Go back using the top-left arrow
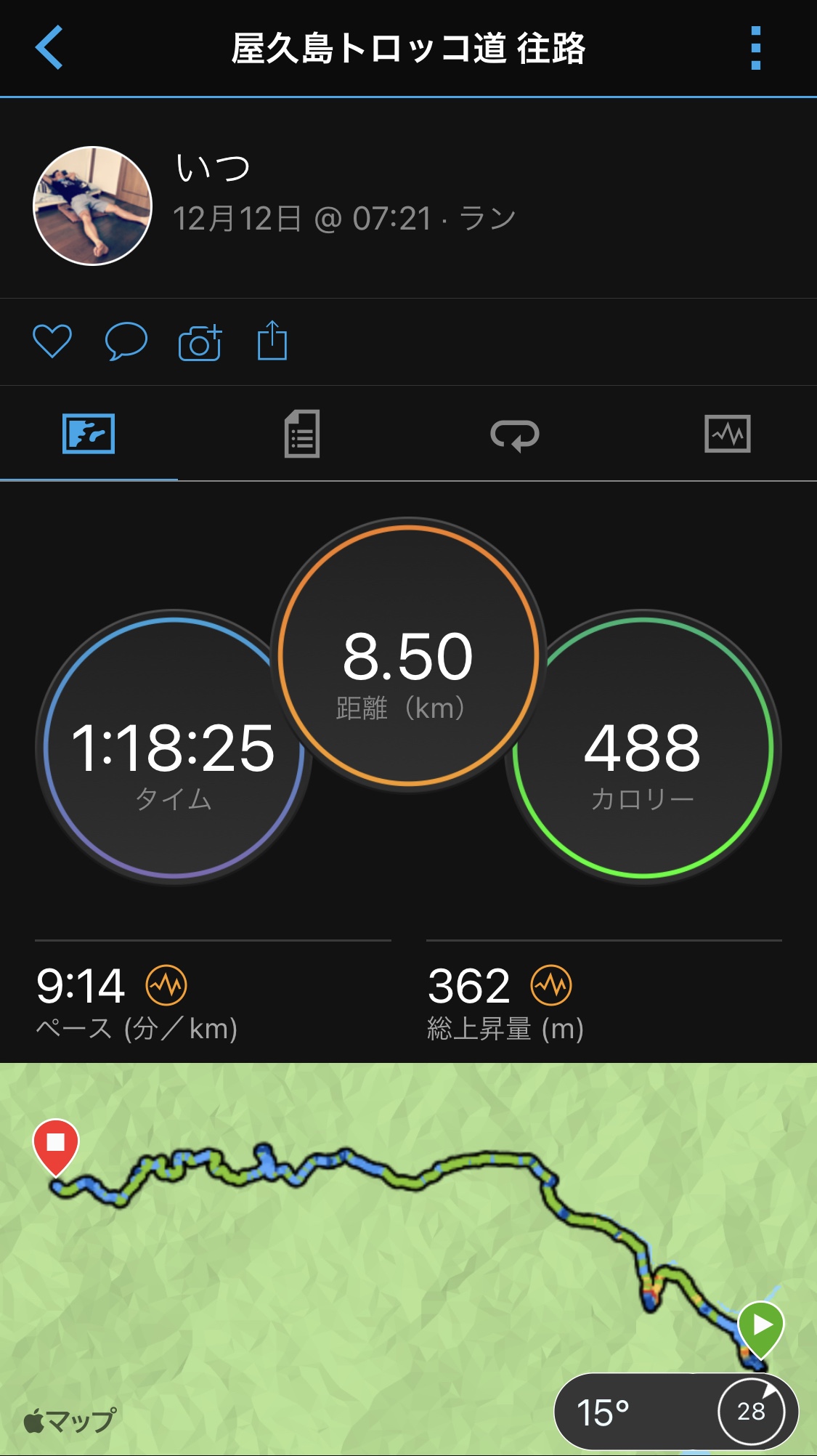Image resolution: width=817 pixels, height=1456 pixels. click(x=49, y=48)
